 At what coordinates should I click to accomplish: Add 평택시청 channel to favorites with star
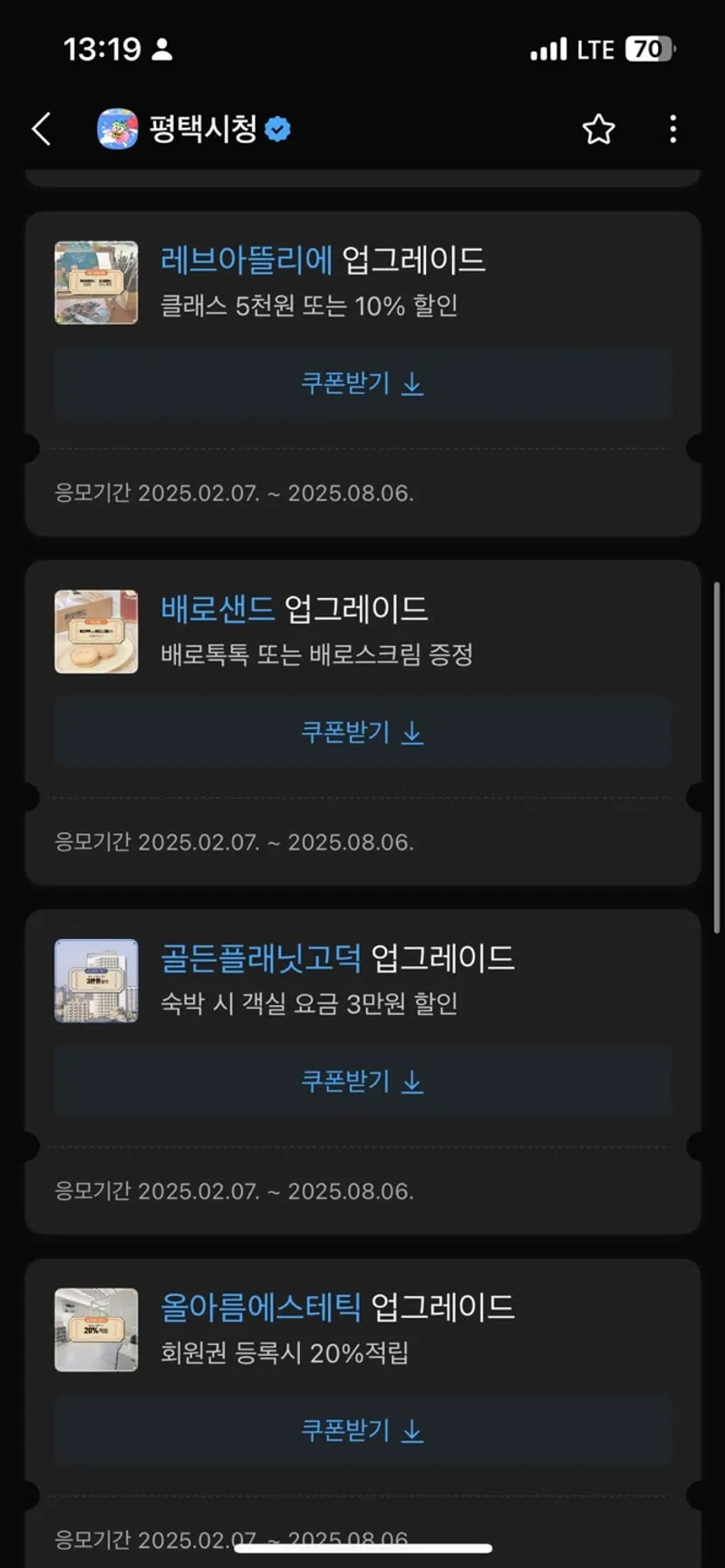coord(598,130)
